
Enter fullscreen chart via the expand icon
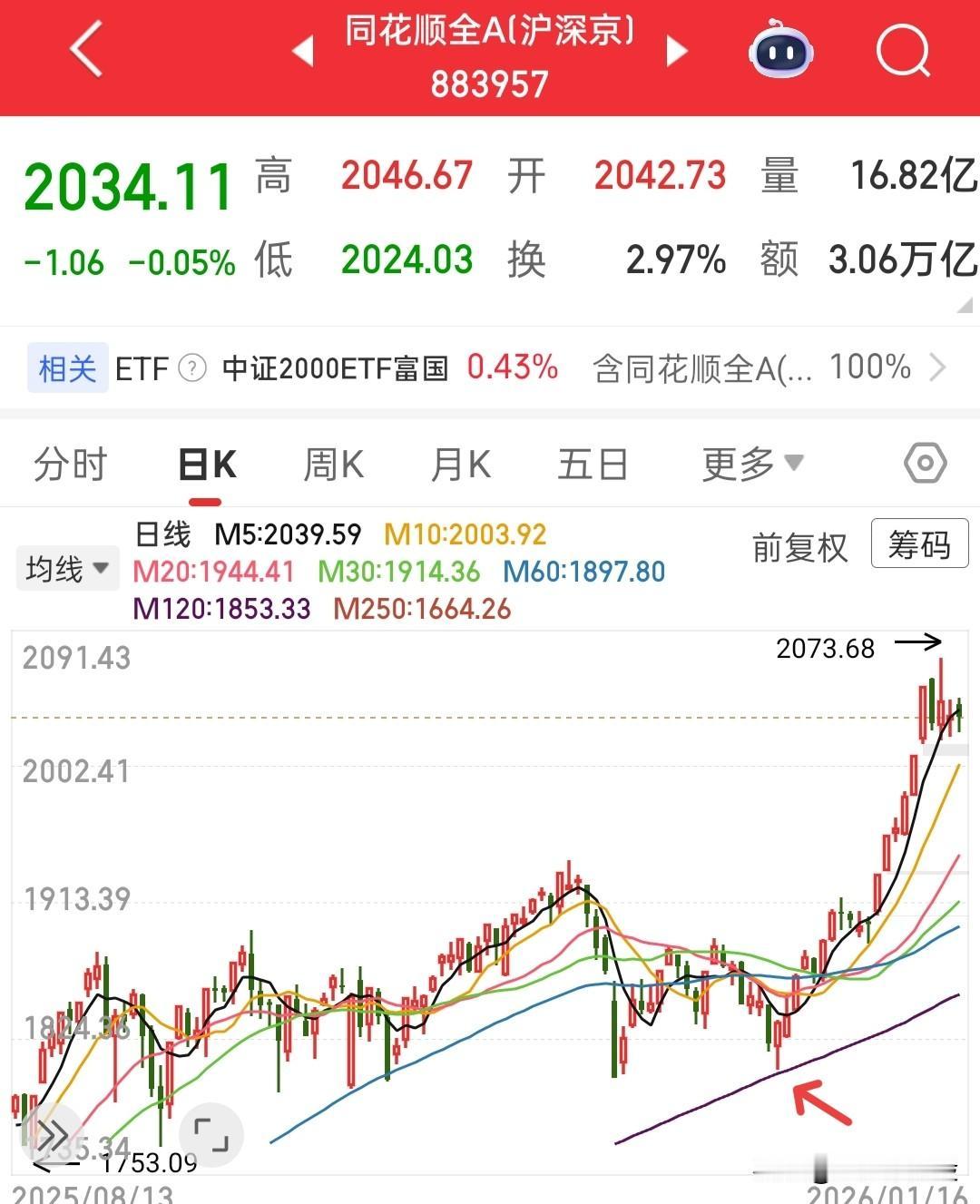(211, 1134)
